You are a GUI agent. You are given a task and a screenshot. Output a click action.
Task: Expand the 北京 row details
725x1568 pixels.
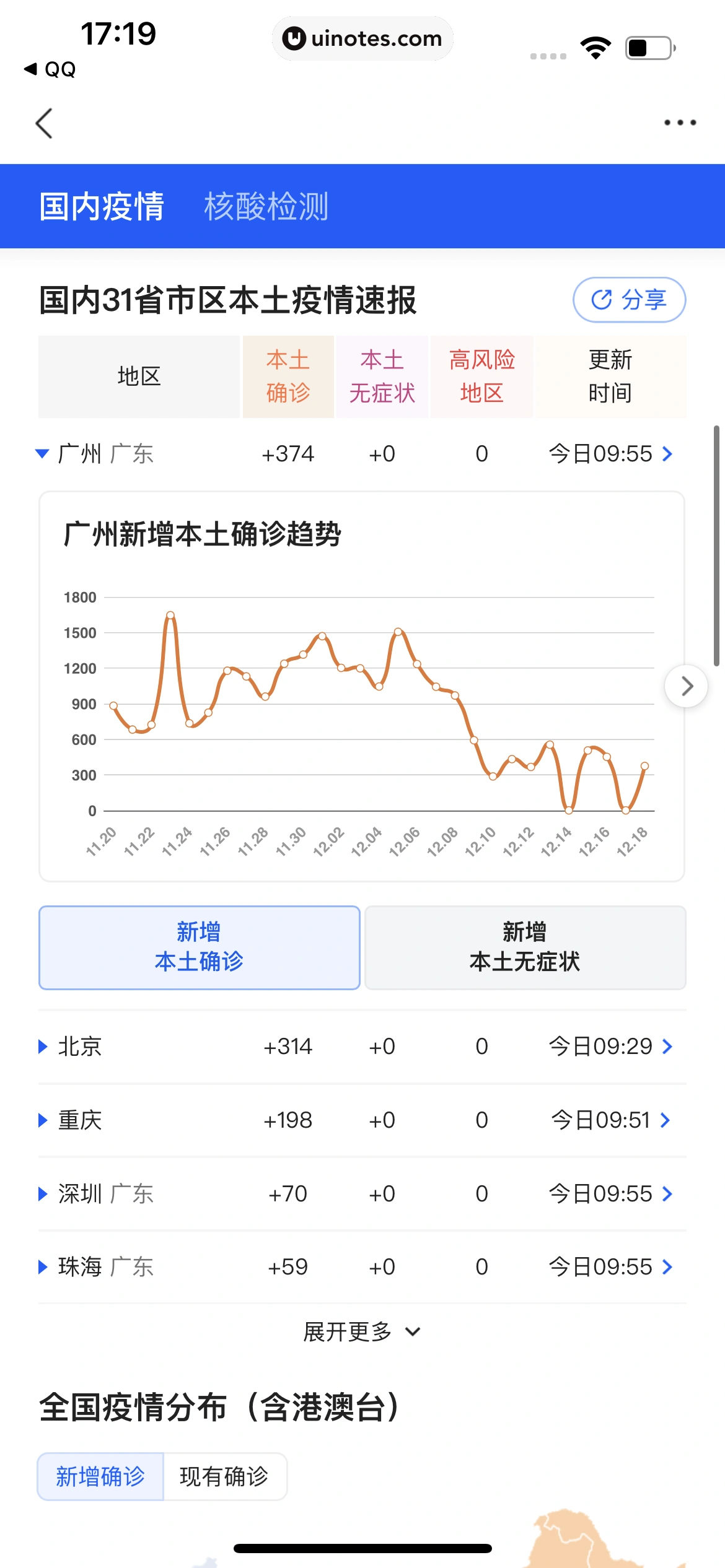42,1047
